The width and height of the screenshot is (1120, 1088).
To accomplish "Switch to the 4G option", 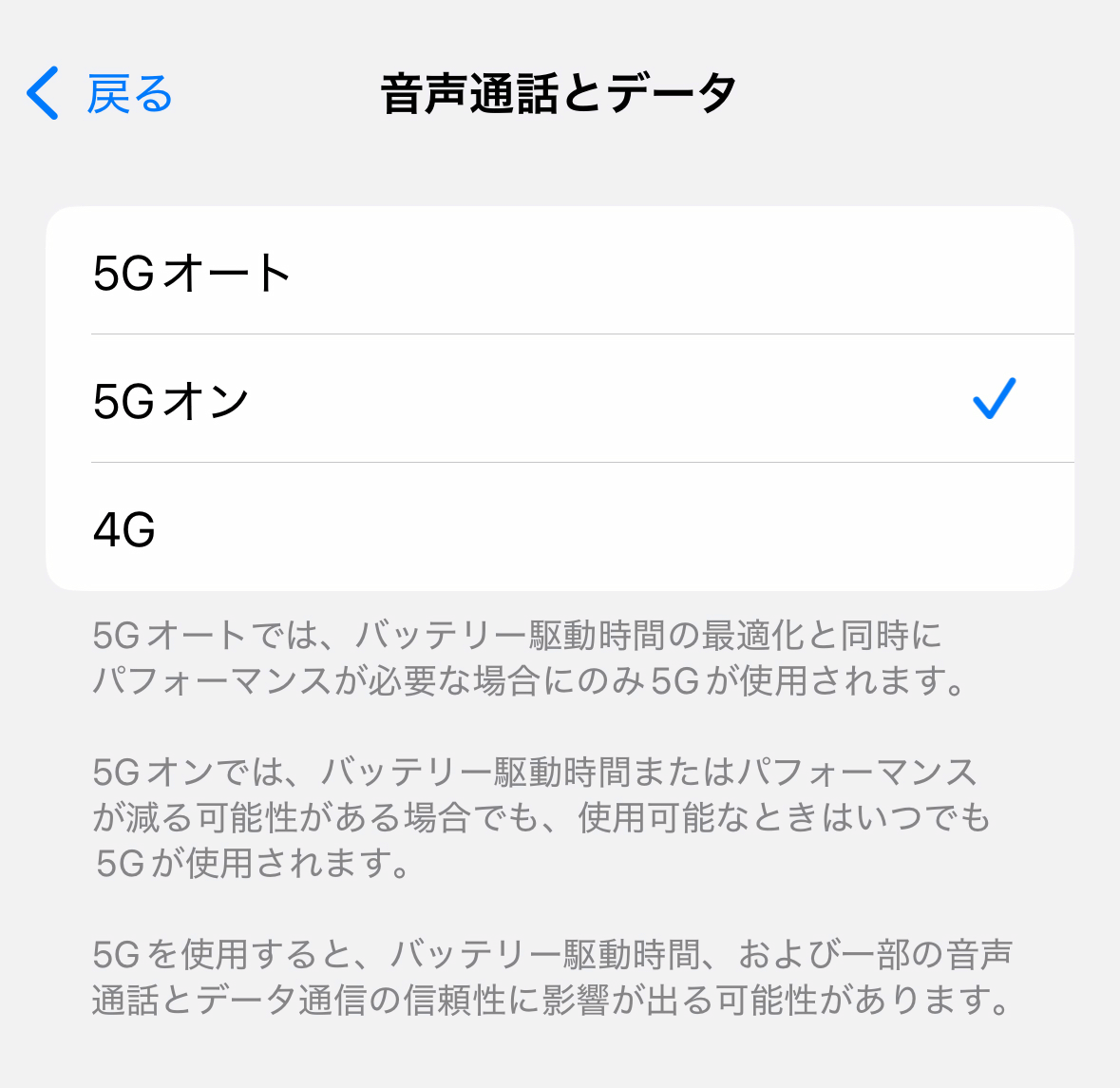I will click(x=560, y=527).
